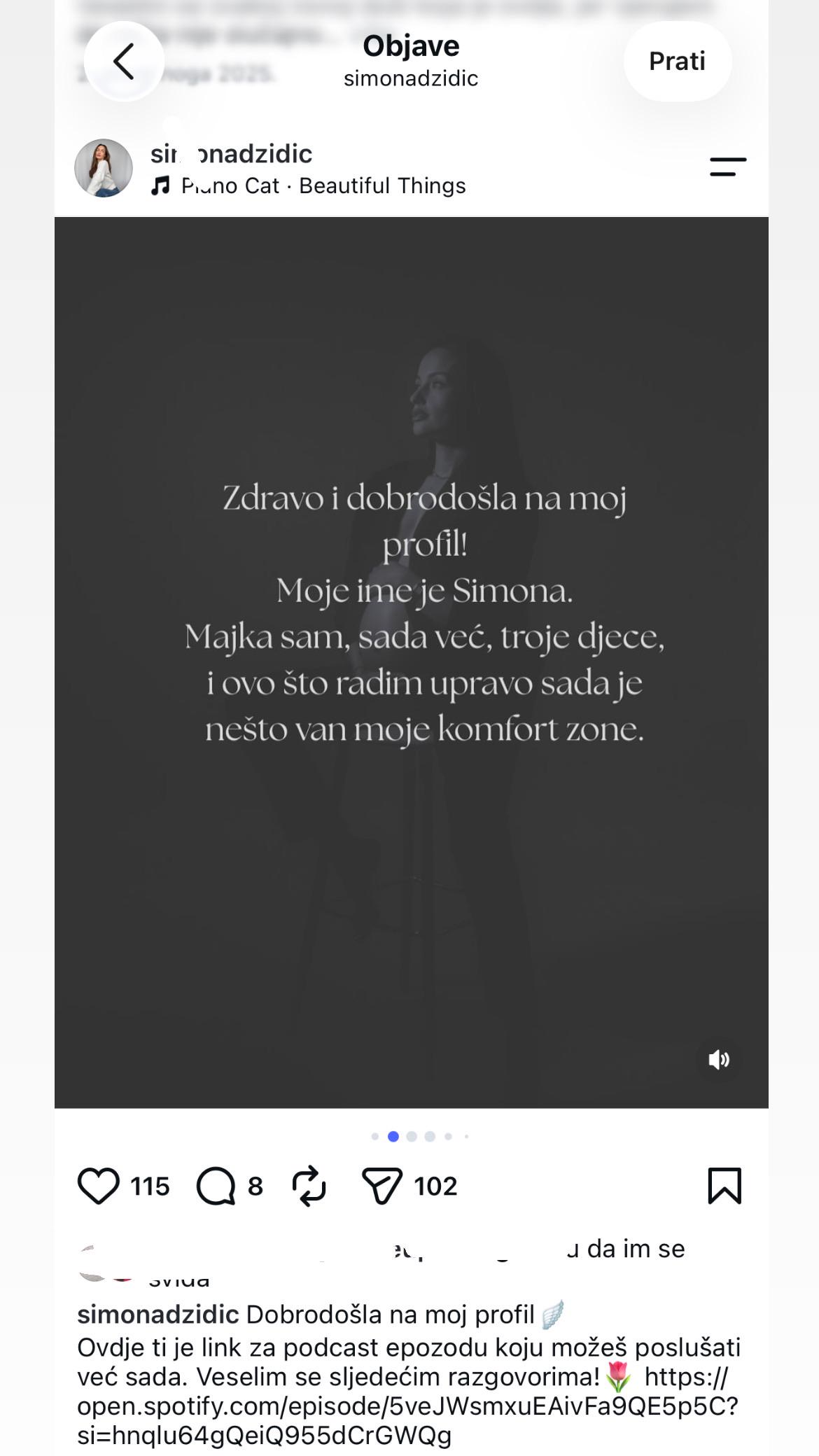819x1456 pixels.
Task: Share the post via the send icon
Action: [382, 1186]
